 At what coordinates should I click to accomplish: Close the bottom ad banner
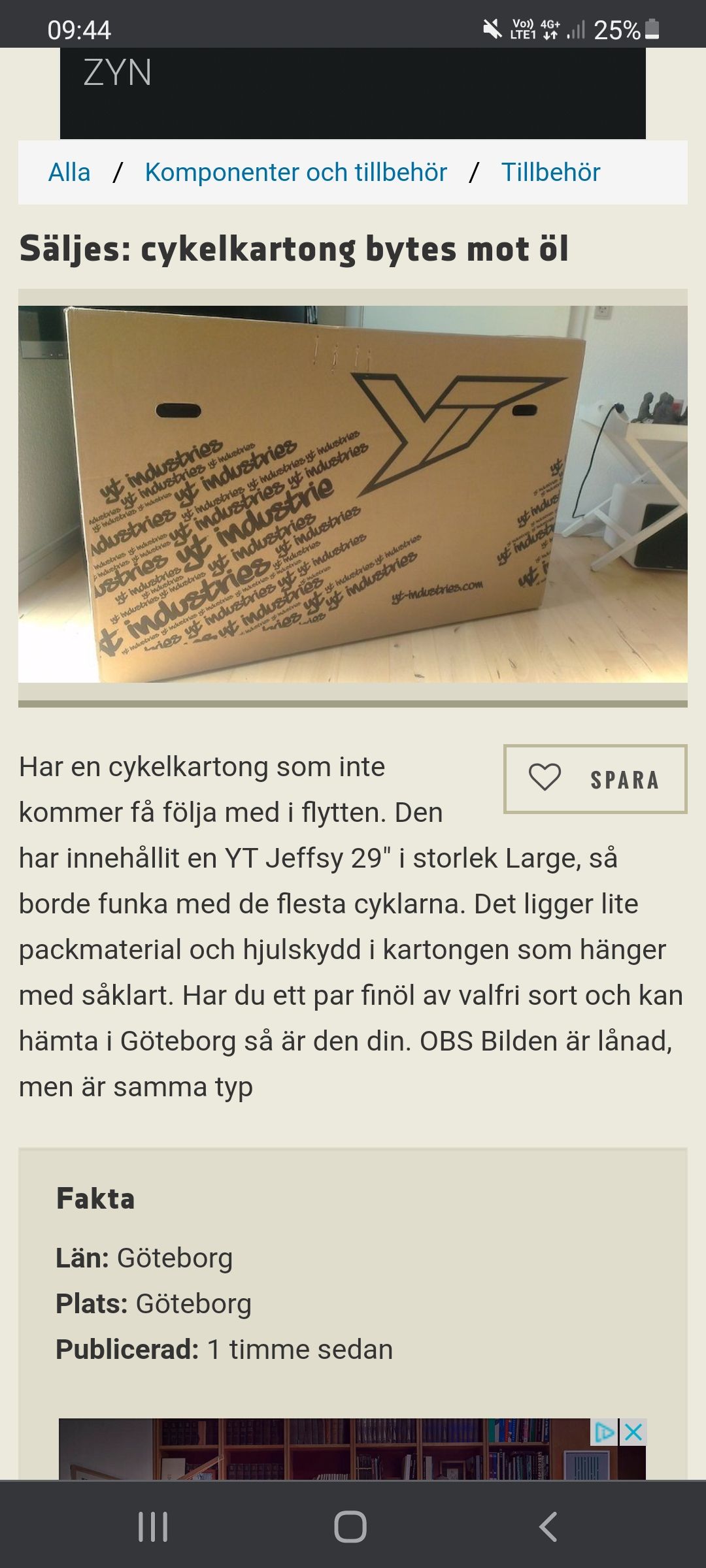[x=633, y=1432]
